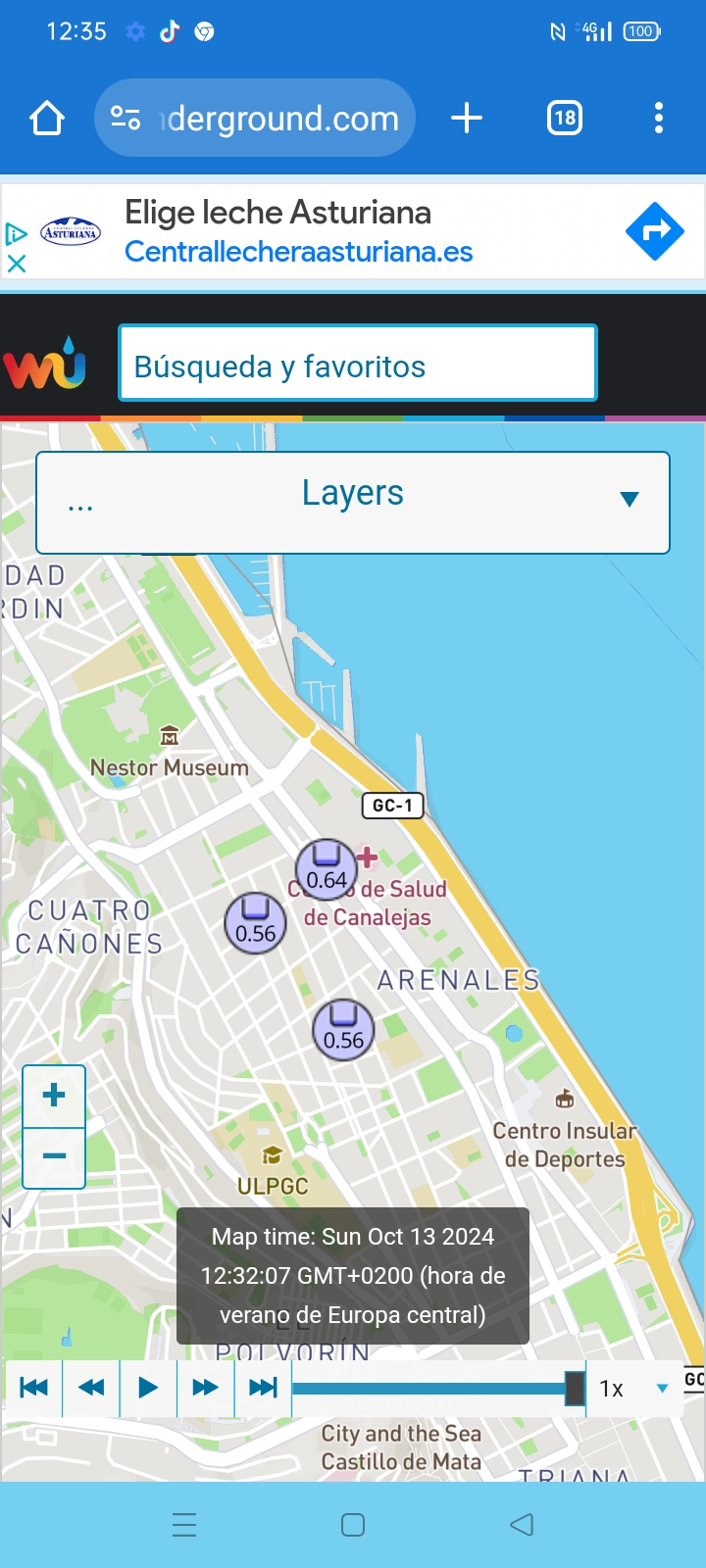Screen dimensions: 706x1568
Task: Step the map animation forward
Action: click(x=205, y=1388)
